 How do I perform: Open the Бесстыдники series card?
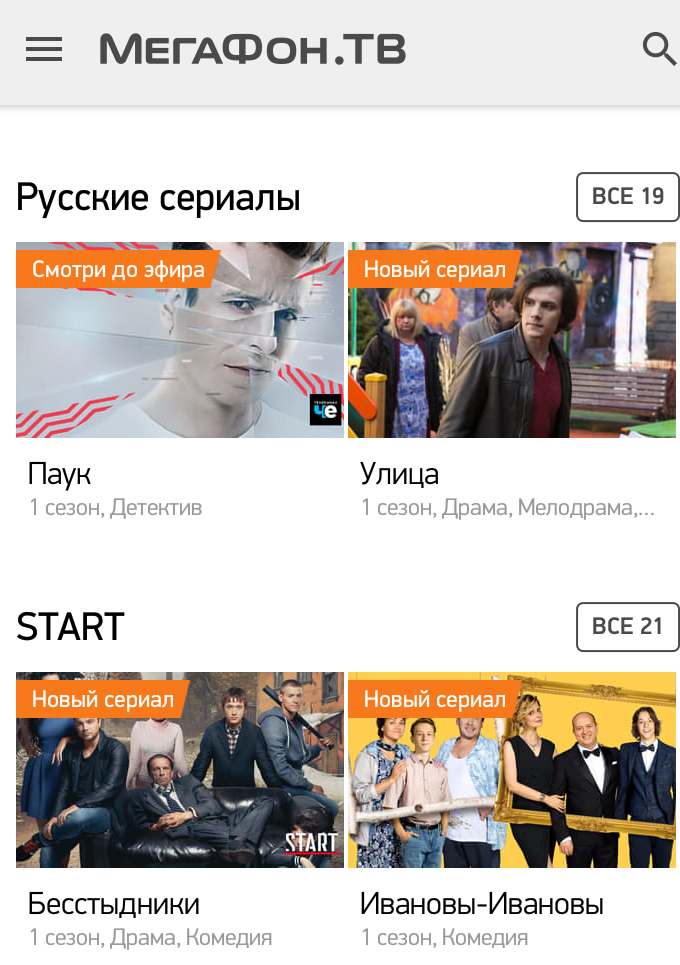click(x=180, y=770)
